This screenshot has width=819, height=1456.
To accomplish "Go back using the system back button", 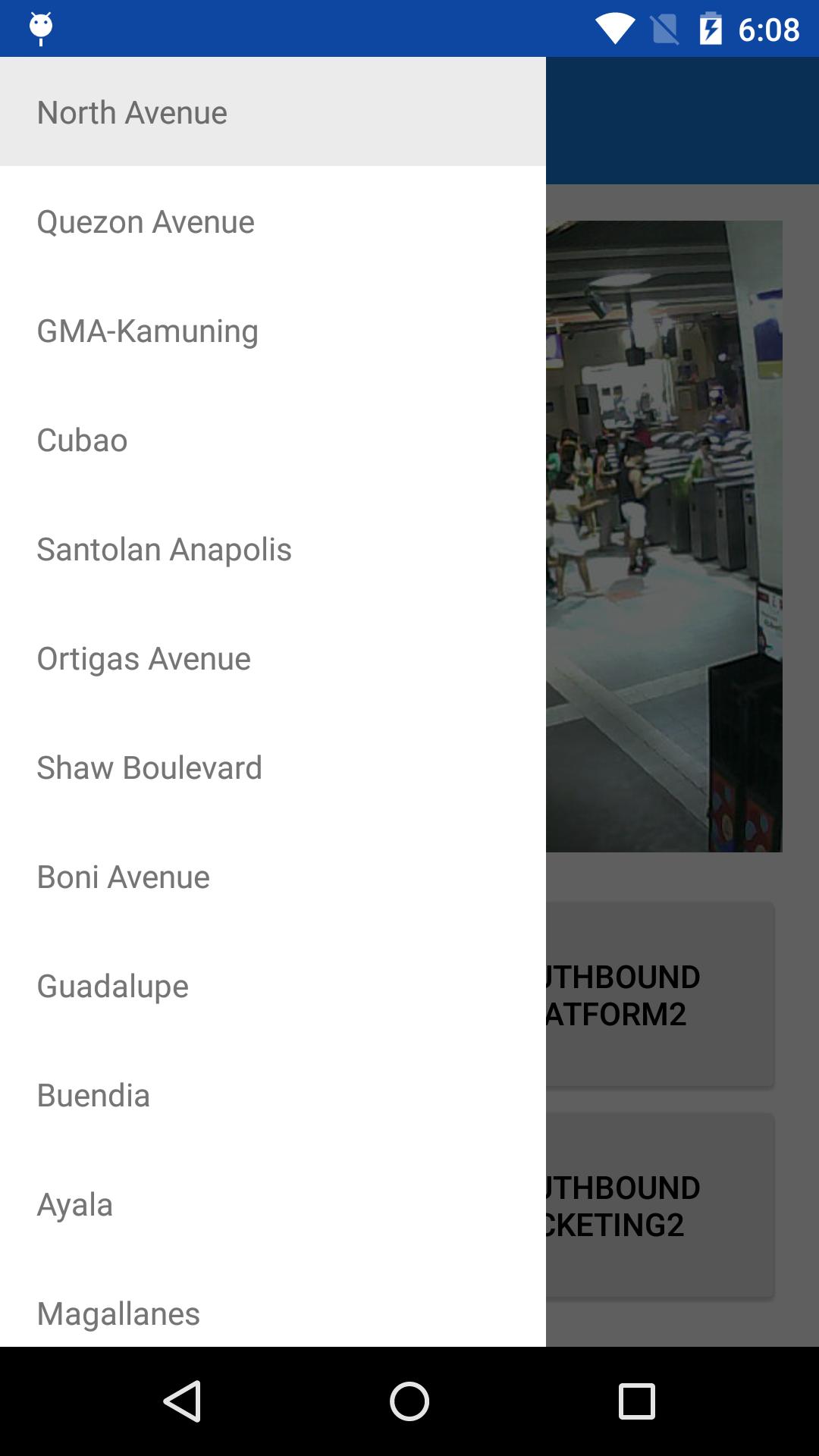I will pos(182,1401).
